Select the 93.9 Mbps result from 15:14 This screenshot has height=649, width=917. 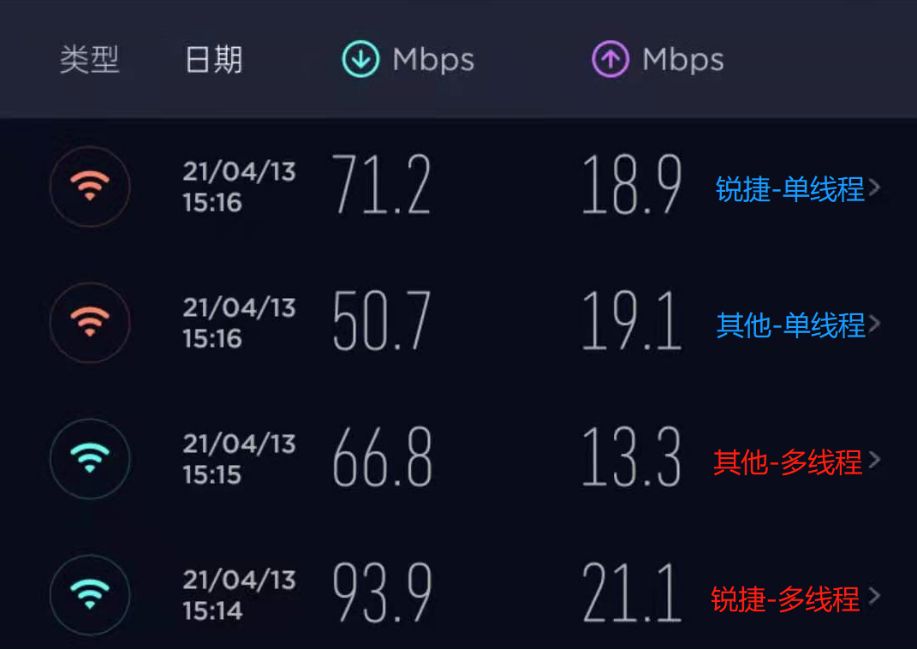click(381, 595)
